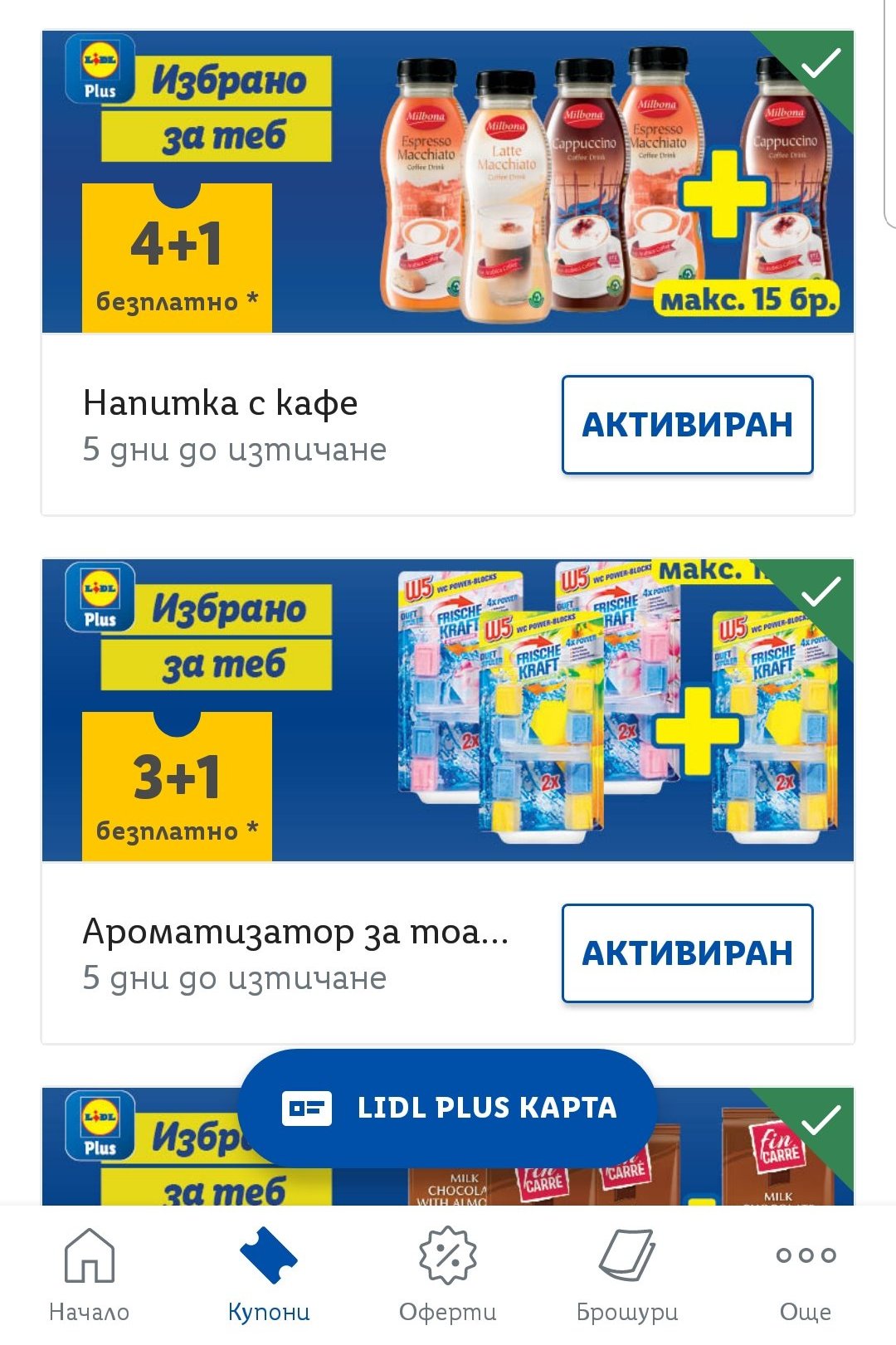Open the 4+1 coffee drink coupon card
Viewport: 896px width, 1345px height.
(x=448, y=183)
